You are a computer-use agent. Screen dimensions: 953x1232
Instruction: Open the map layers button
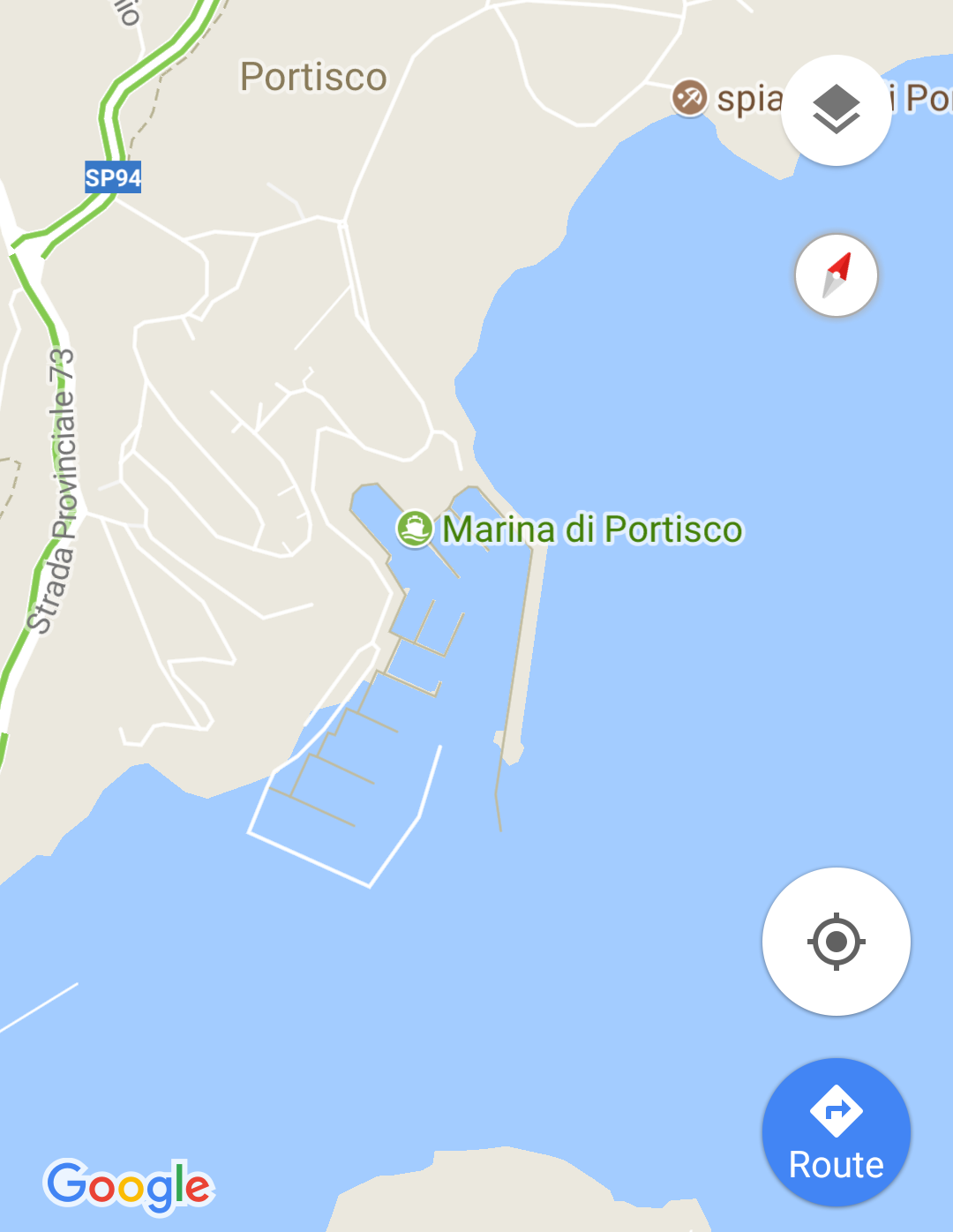click(836, 110)
